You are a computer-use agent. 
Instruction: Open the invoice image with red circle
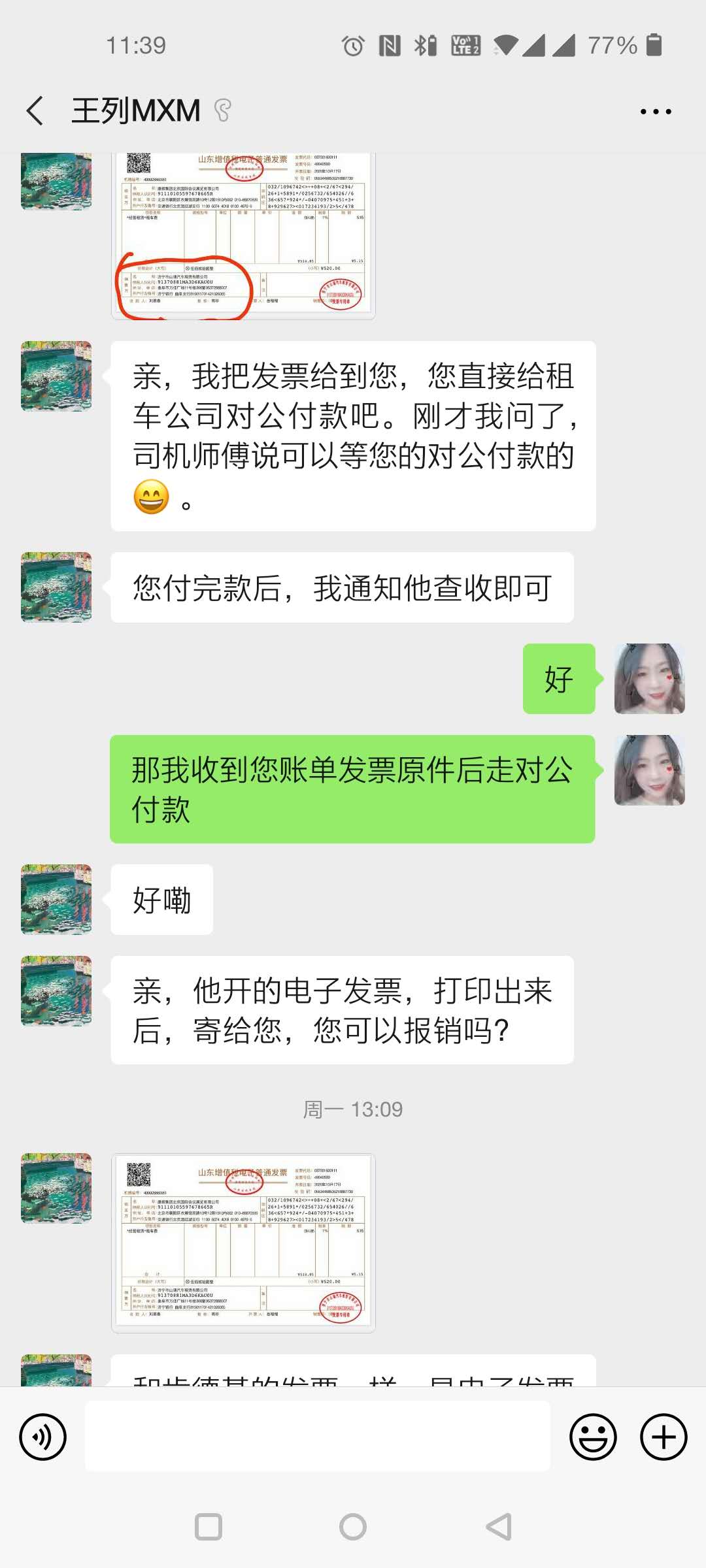(x=243, y=235)
